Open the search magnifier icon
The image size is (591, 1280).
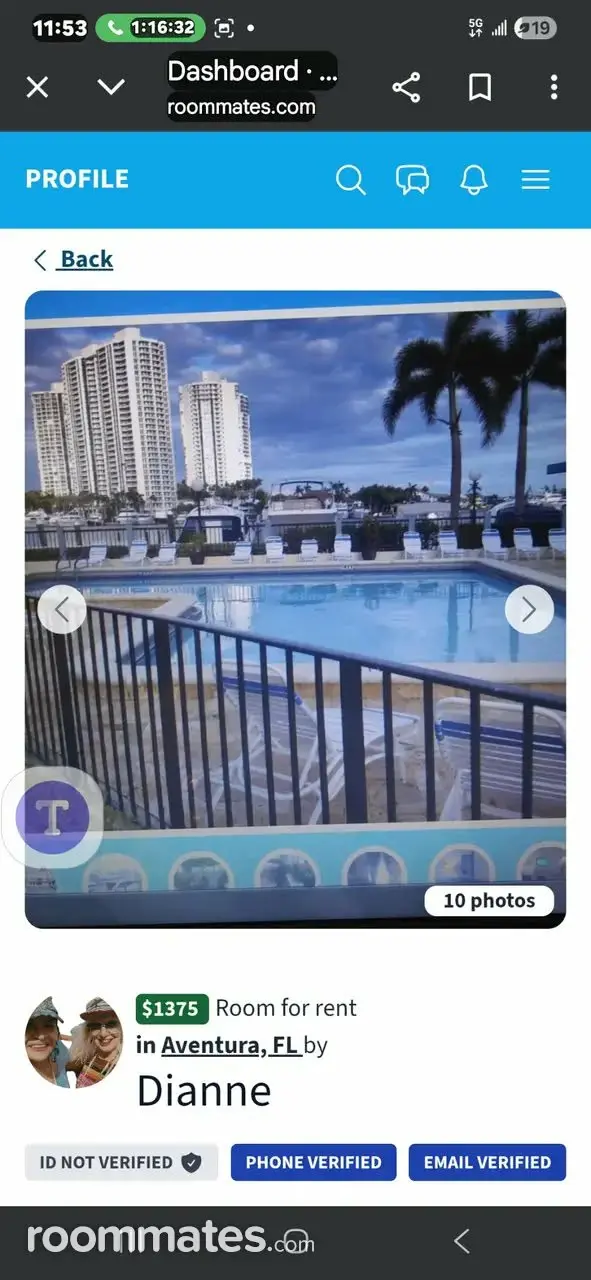(350, 180)
